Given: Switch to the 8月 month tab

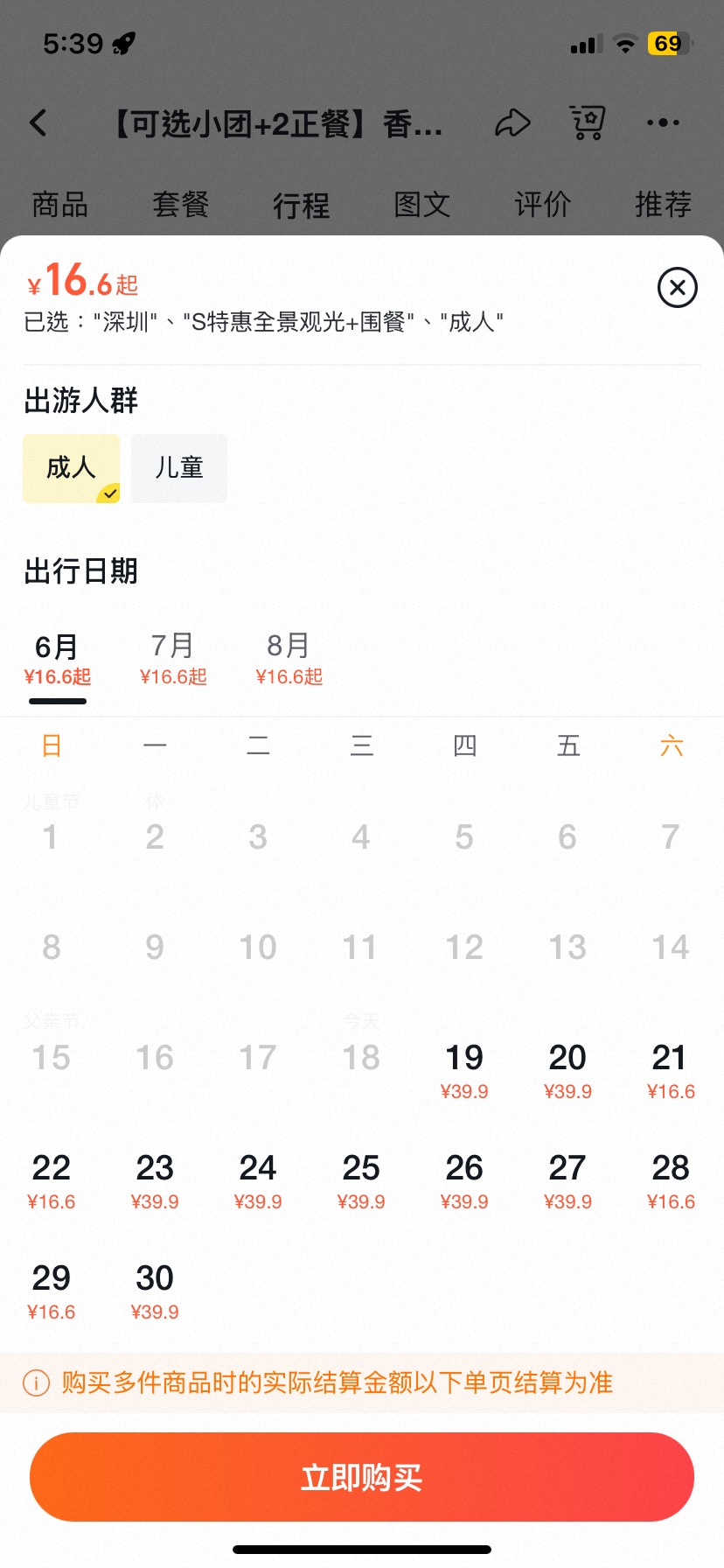Looking at the screenshot, I should coord(289,659).
